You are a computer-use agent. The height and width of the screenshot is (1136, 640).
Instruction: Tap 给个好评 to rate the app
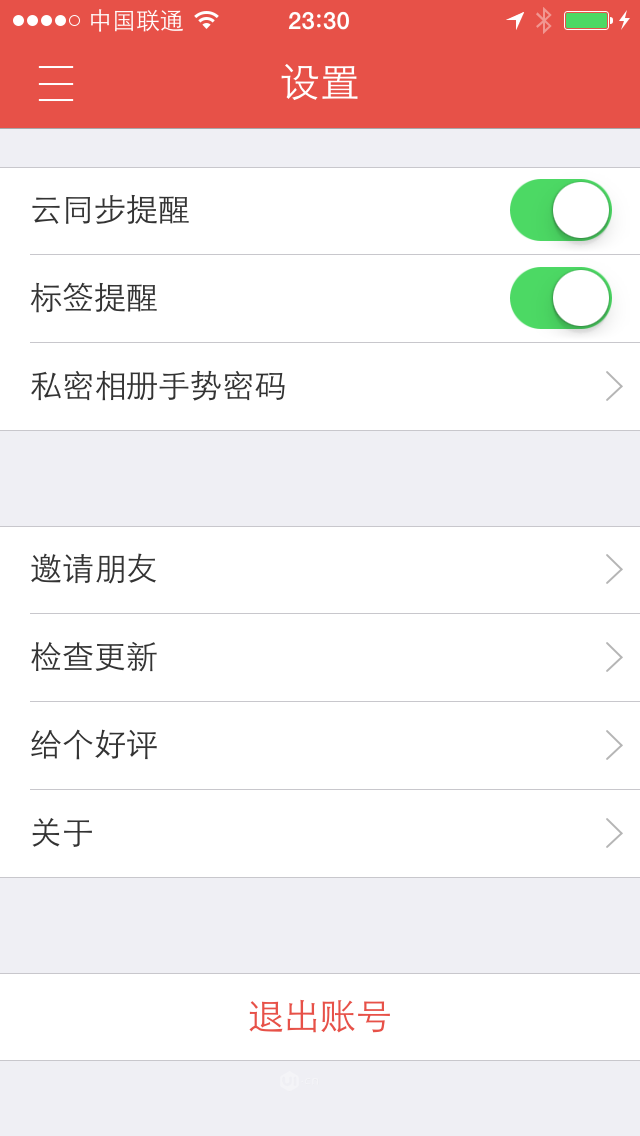(x=320, y=745)
